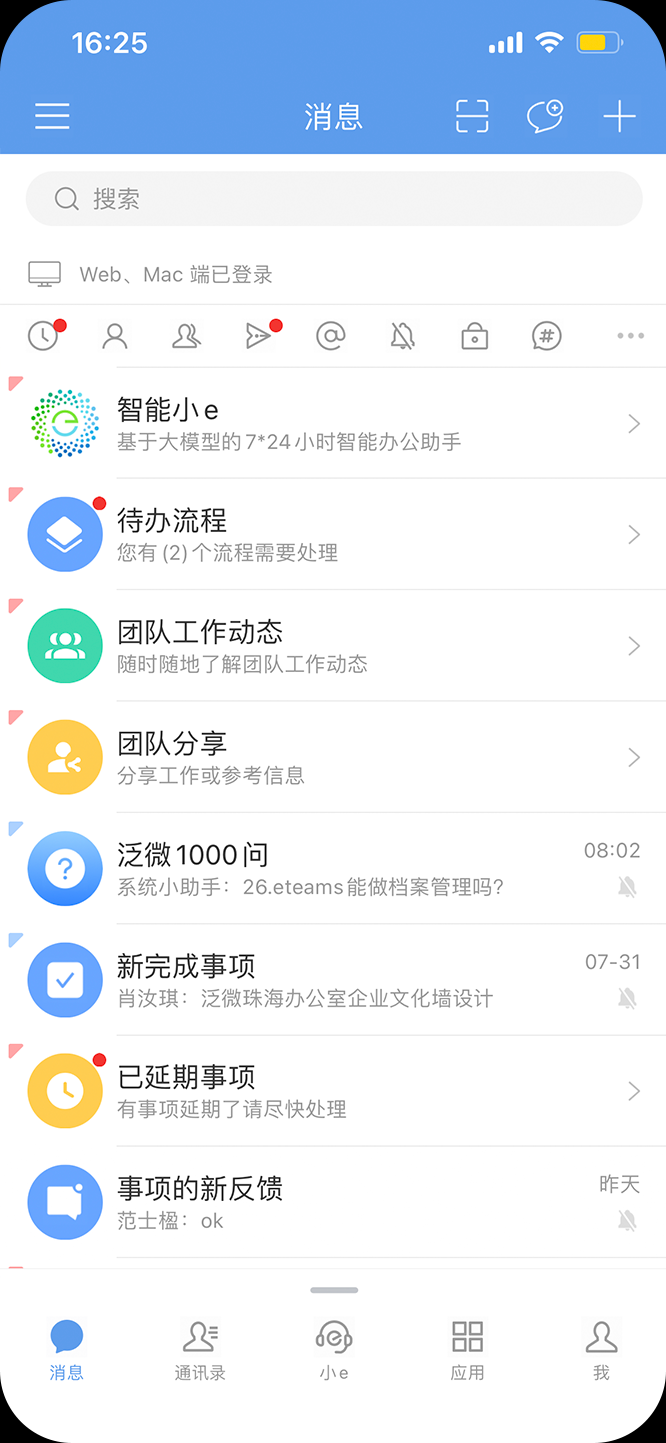Go to the 应用 apps tab
This screenshot has width=666, height=1443.
[x=467, y=1350]
